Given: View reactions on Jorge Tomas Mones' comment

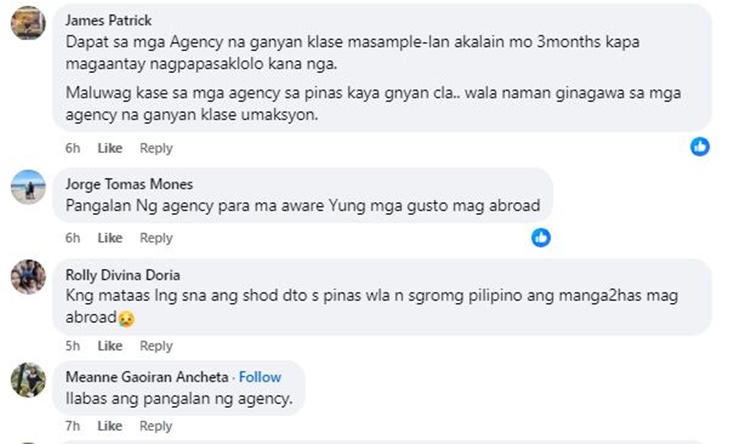Looking at the screenshot, I should [541, 237].
